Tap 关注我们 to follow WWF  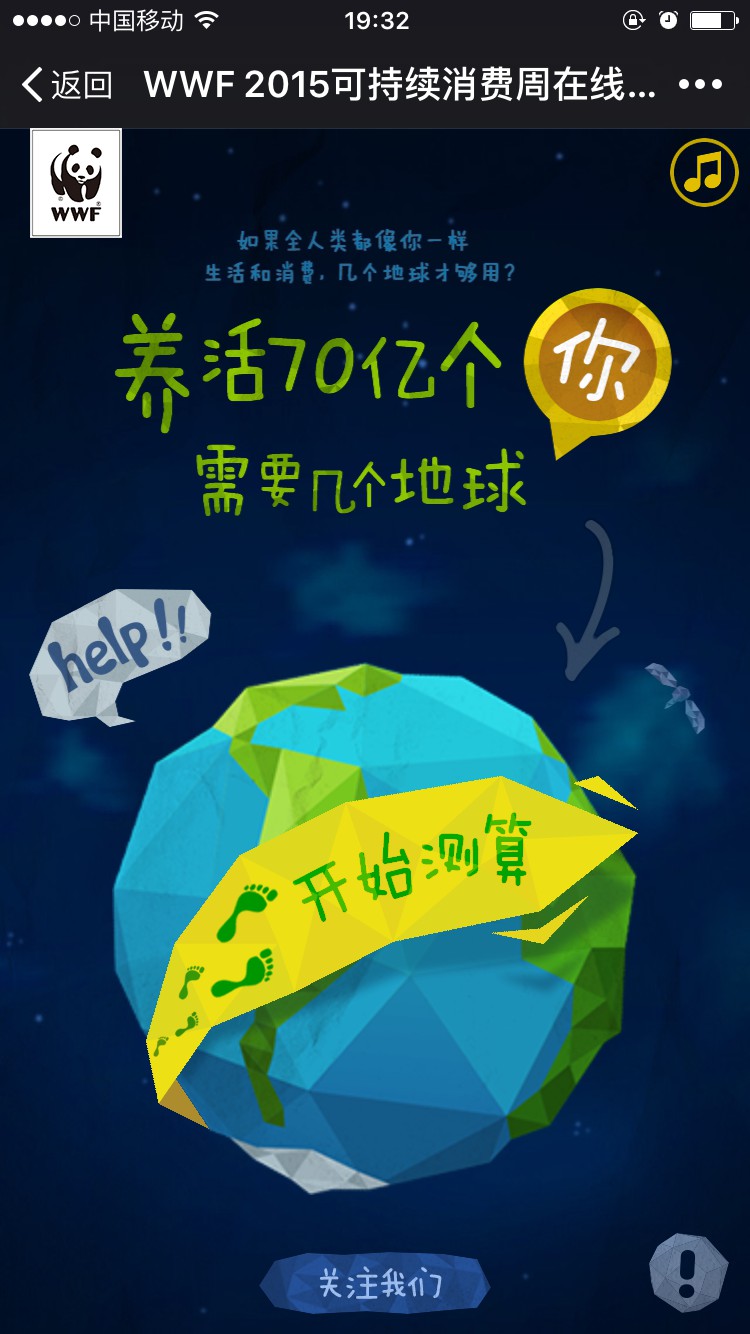(x=378, y=1283)
